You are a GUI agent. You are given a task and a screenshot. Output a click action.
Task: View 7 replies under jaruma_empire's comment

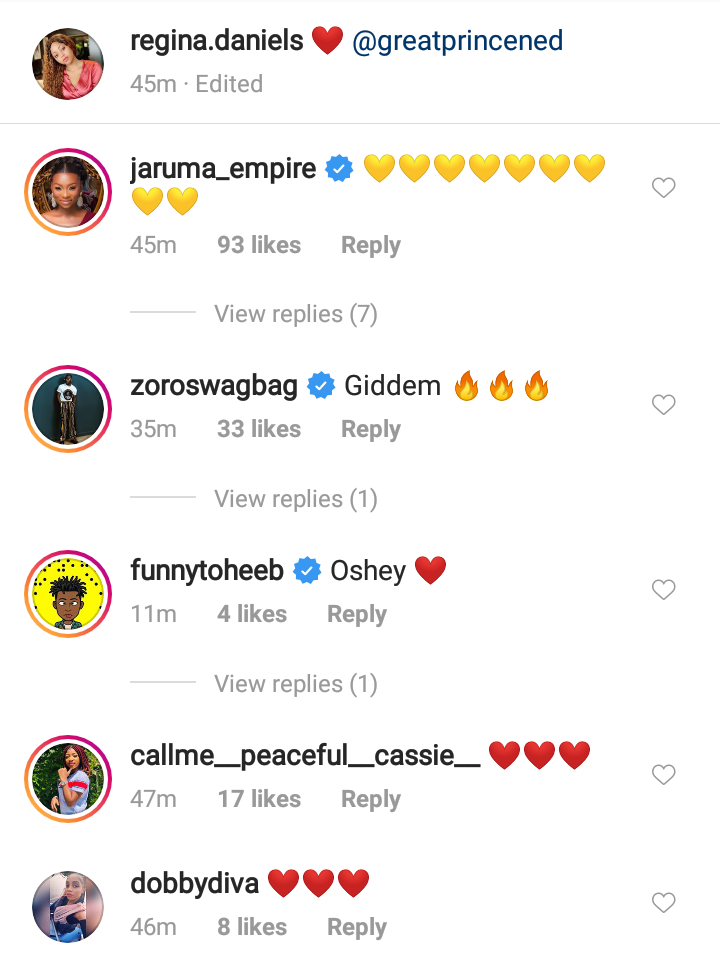[x=295, y=314]
